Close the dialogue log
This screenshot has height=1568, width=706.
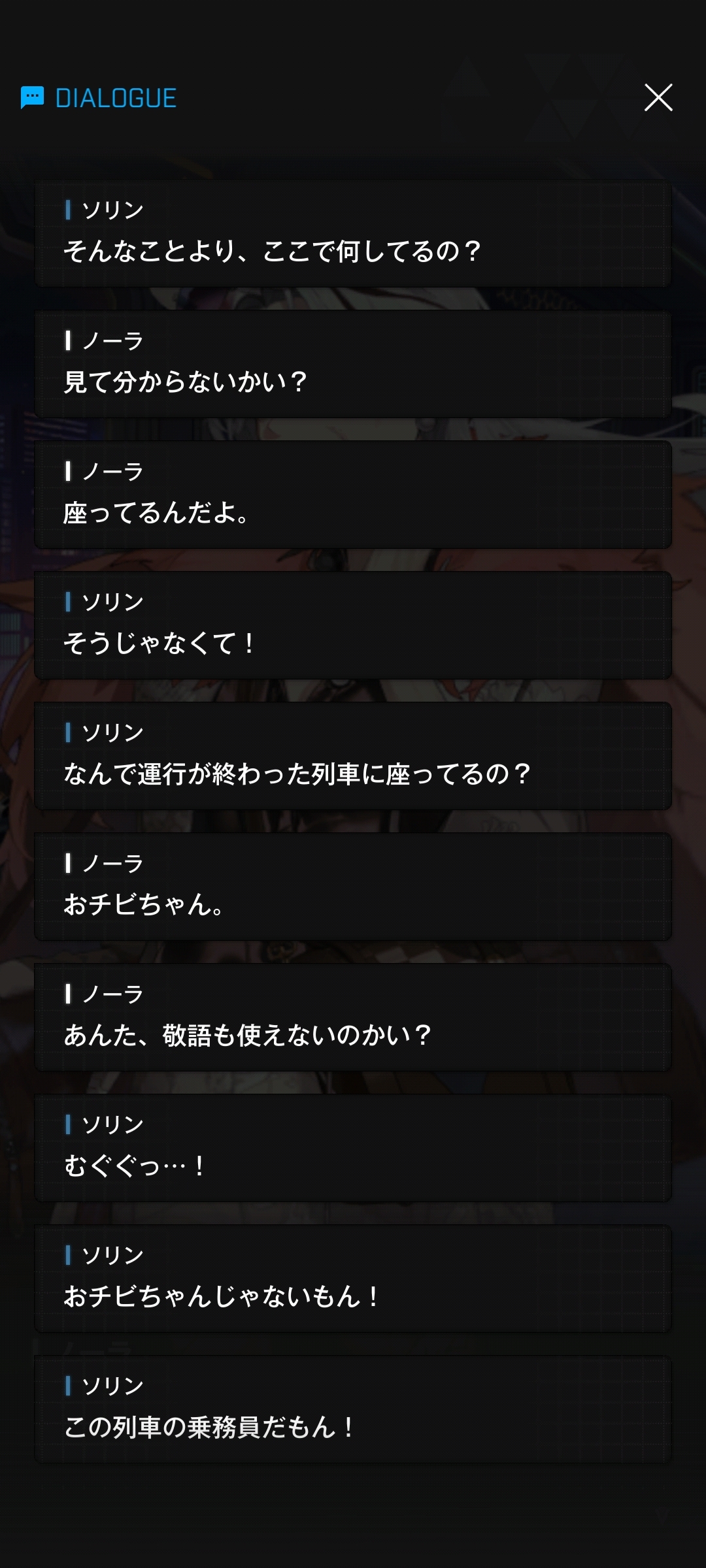coord(658,98)
